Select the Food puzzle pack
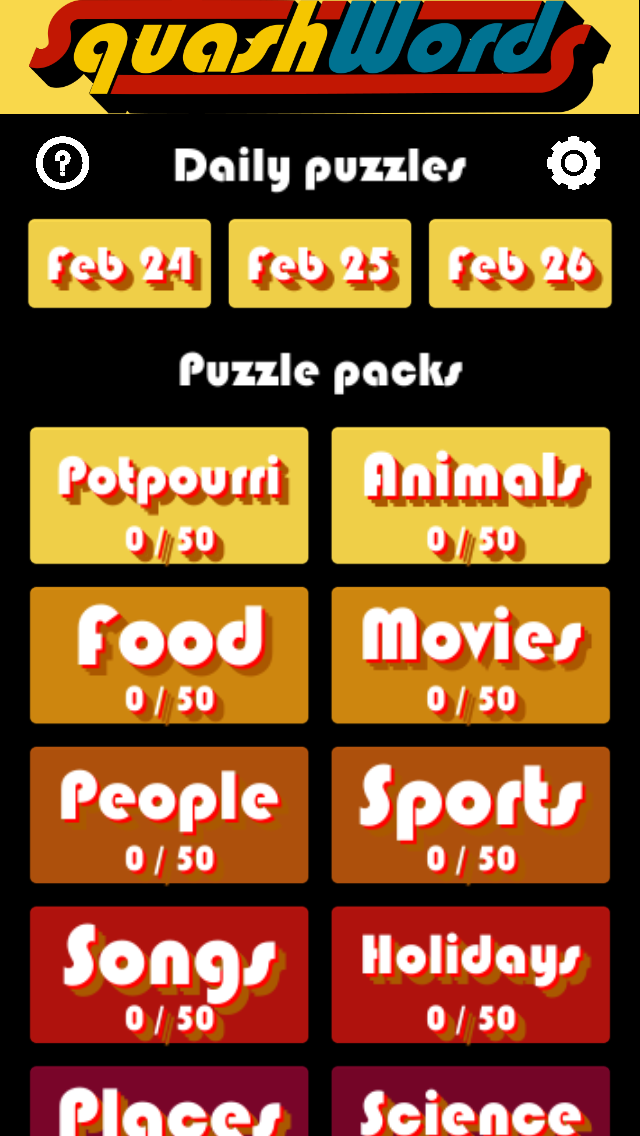The image size is (640, 1136). (169, 655)
